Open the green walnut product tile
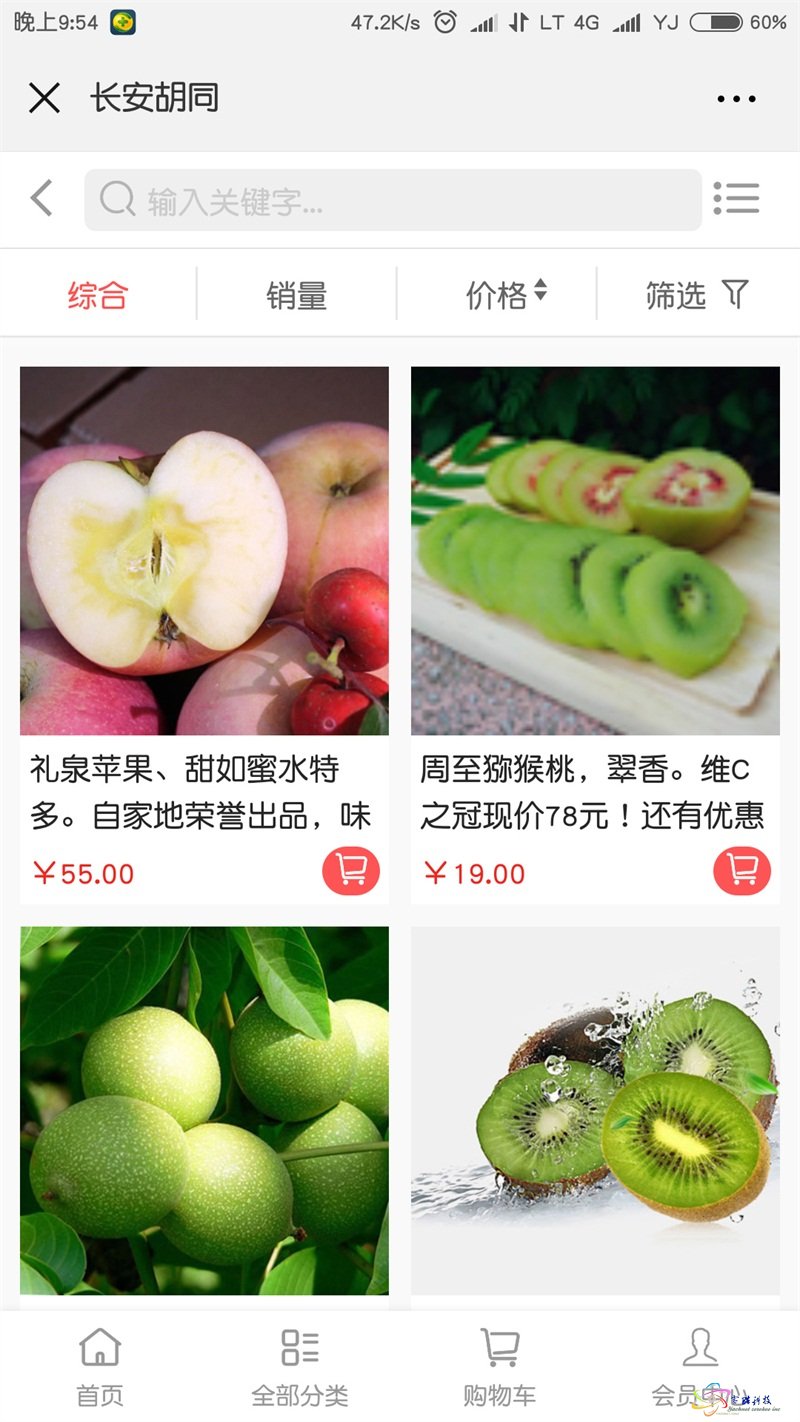800x1422 pixels. point(204,1111)
